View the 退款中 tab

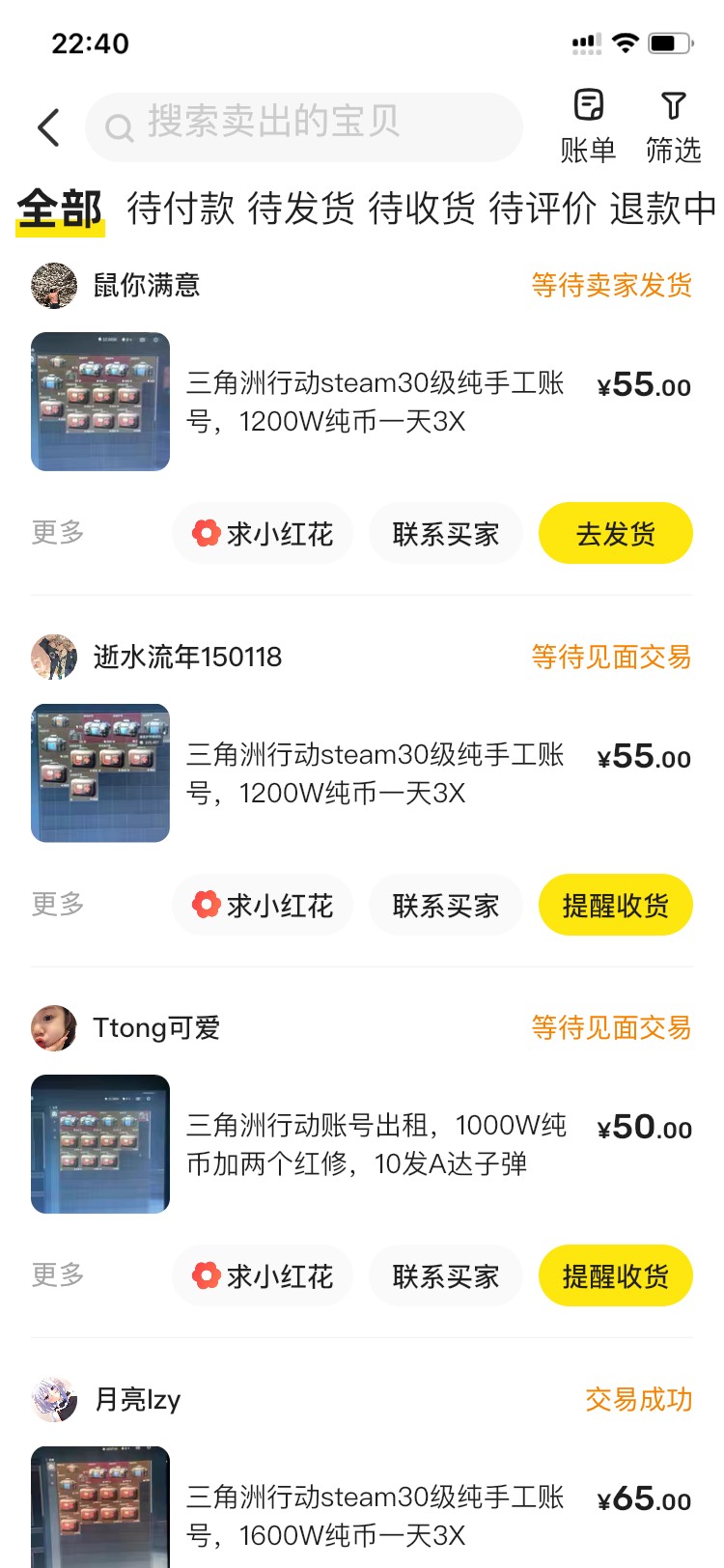[x=662, y=209]
